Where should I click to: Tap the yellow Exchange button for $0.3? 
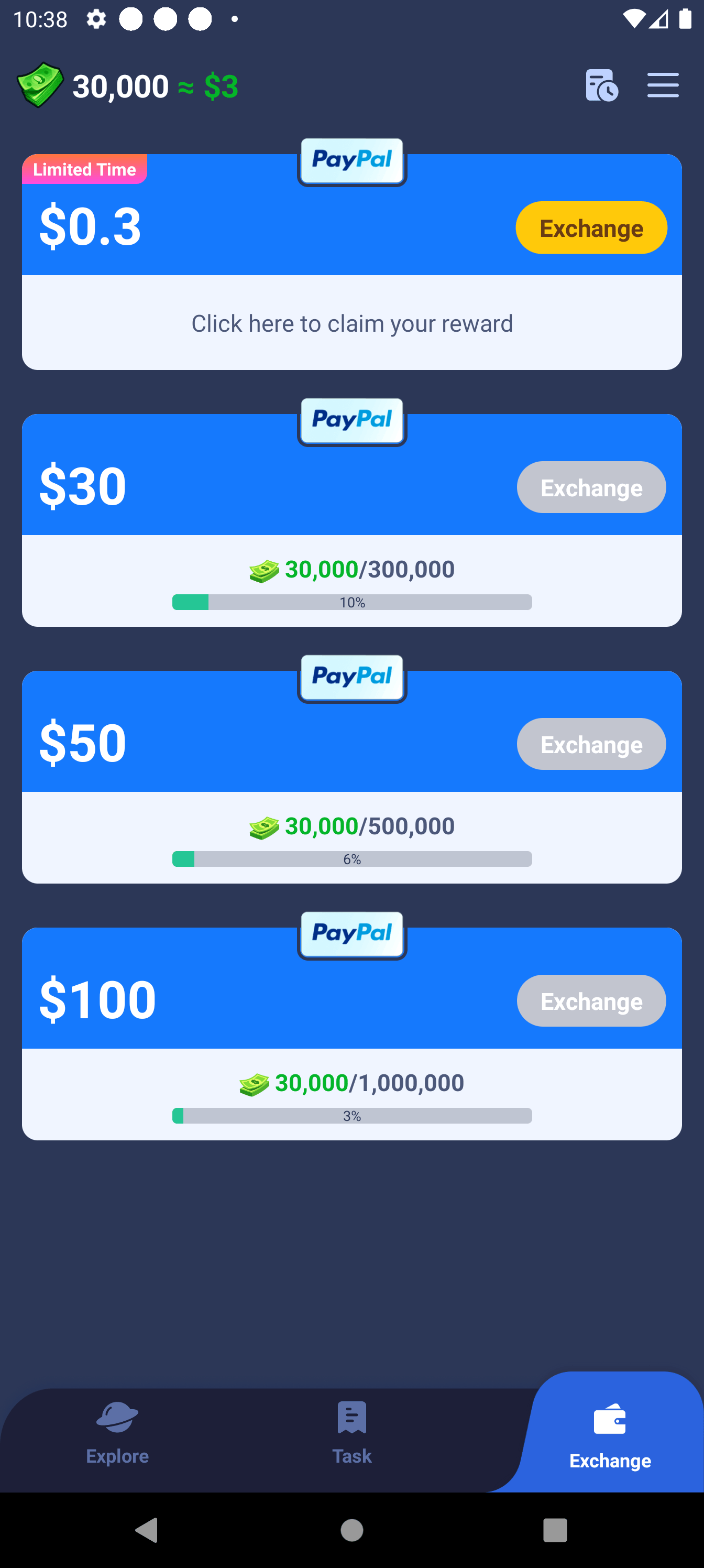pos(591,227)
